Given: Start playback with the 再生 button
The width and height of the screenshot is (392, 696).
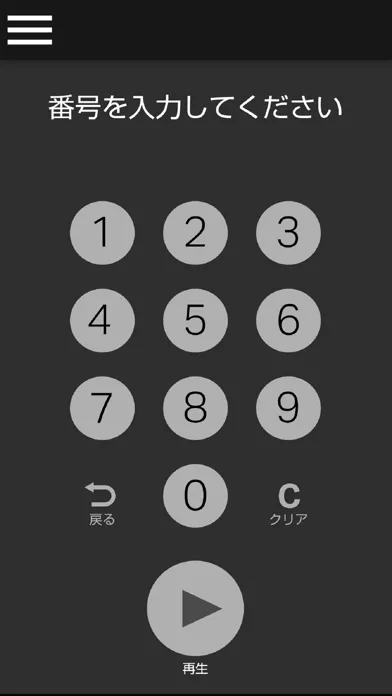Looking at the screenshot, I should coord(195,608).
